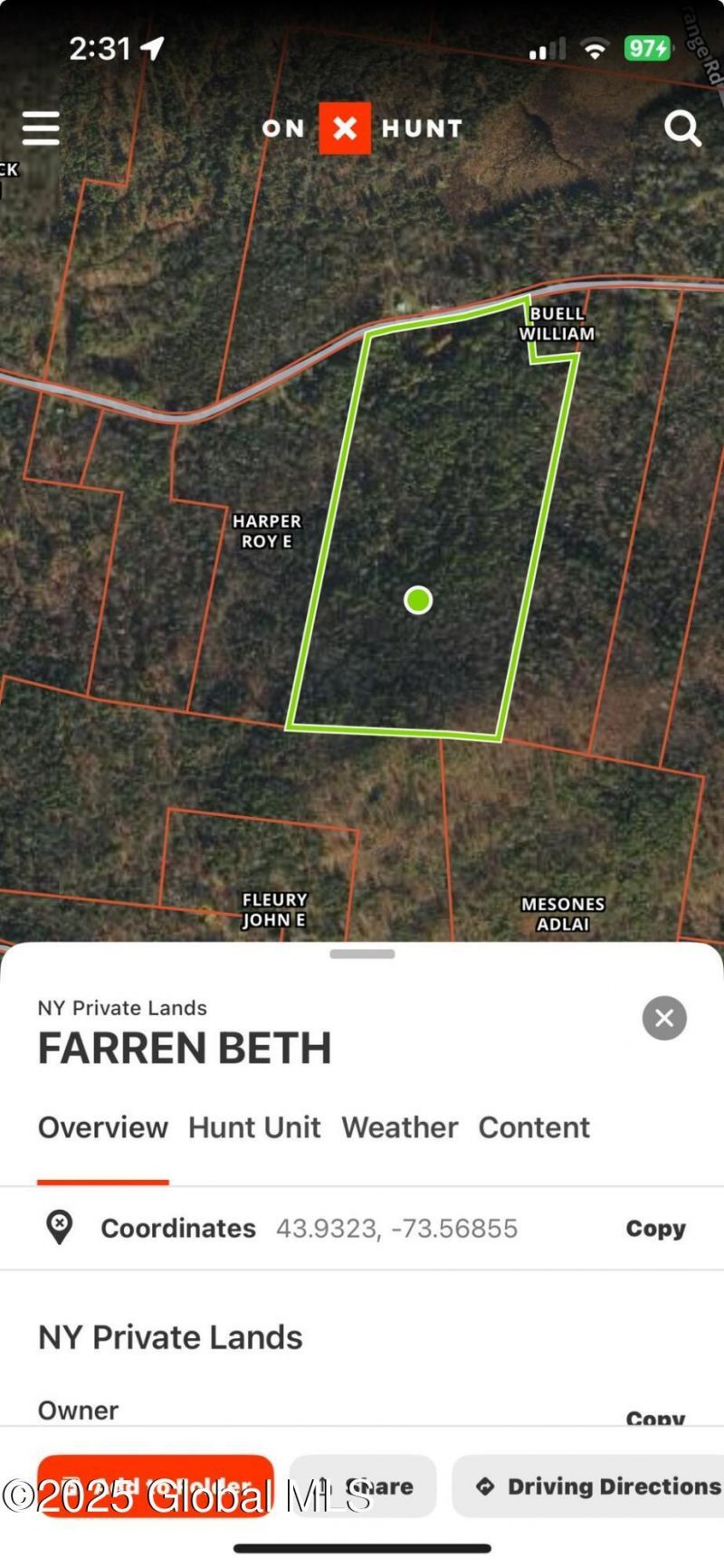Open the hamburger menu

[x=41, y=128]
